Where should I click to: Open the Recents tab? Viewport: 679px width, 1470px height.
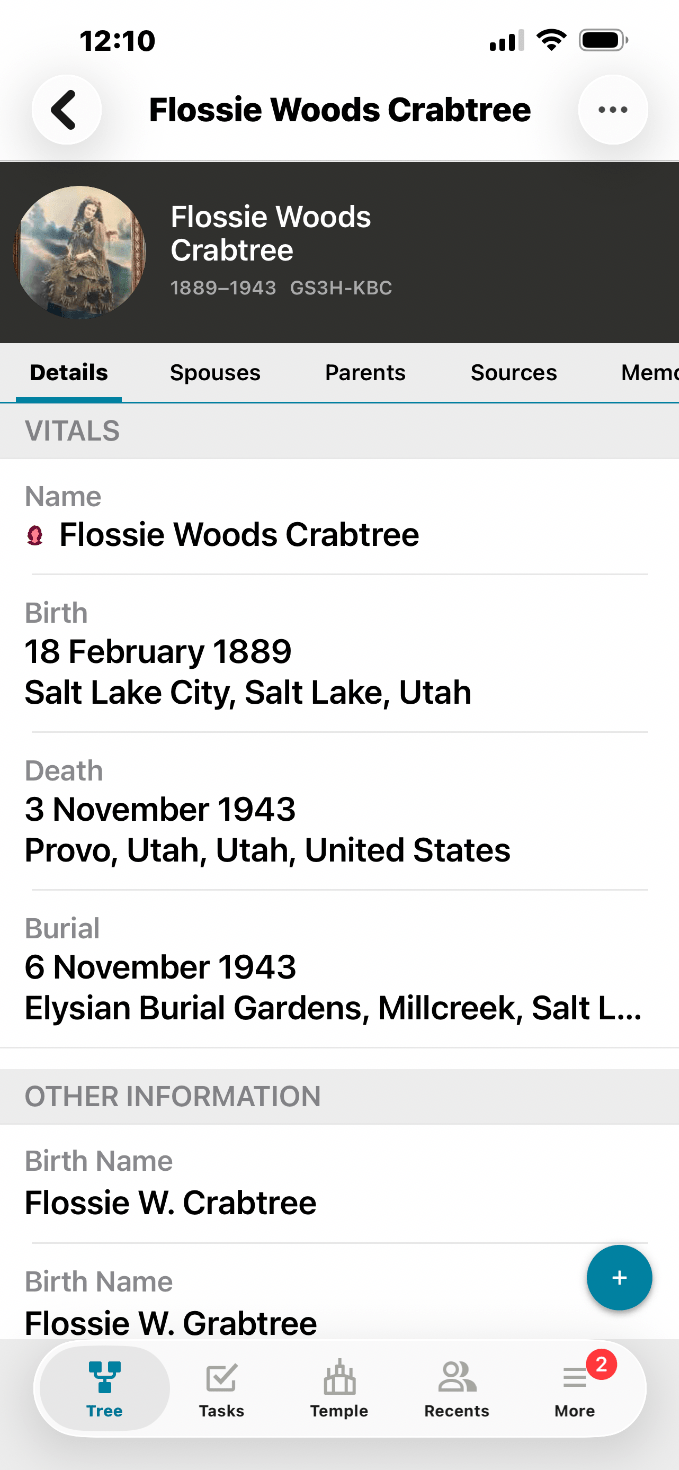click(457, 1389)
